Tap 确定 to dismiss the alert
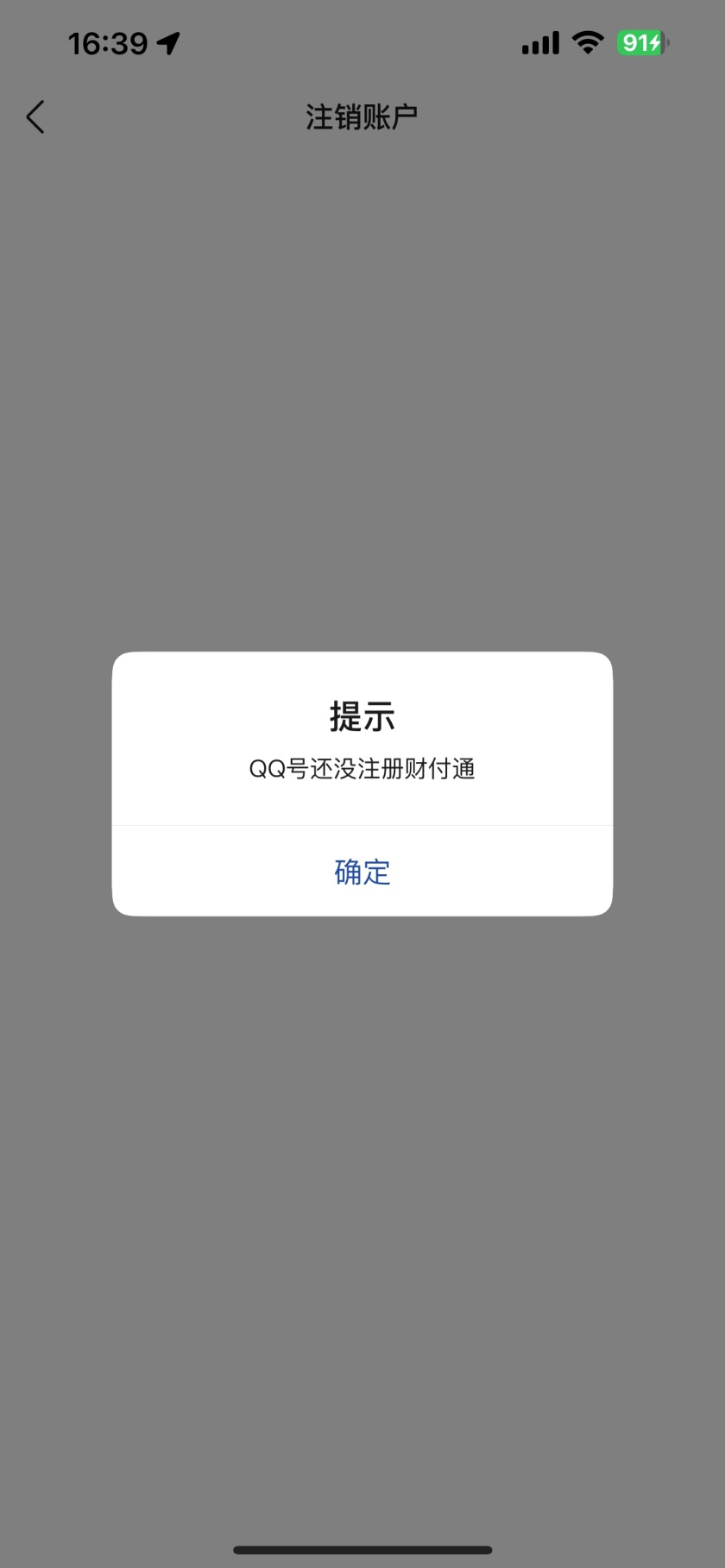The height and width of the screenshot is (1568, 725). (x=362, y=872)
